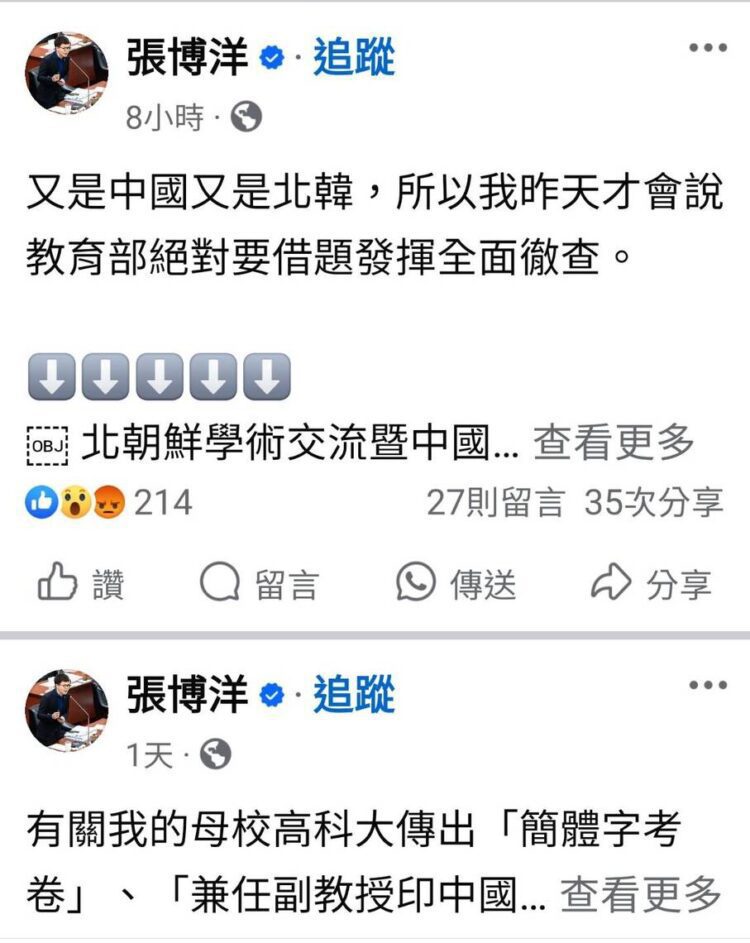Like the 又是中國又是北韓 post
The image size is (750, 943).
(82, 583)
